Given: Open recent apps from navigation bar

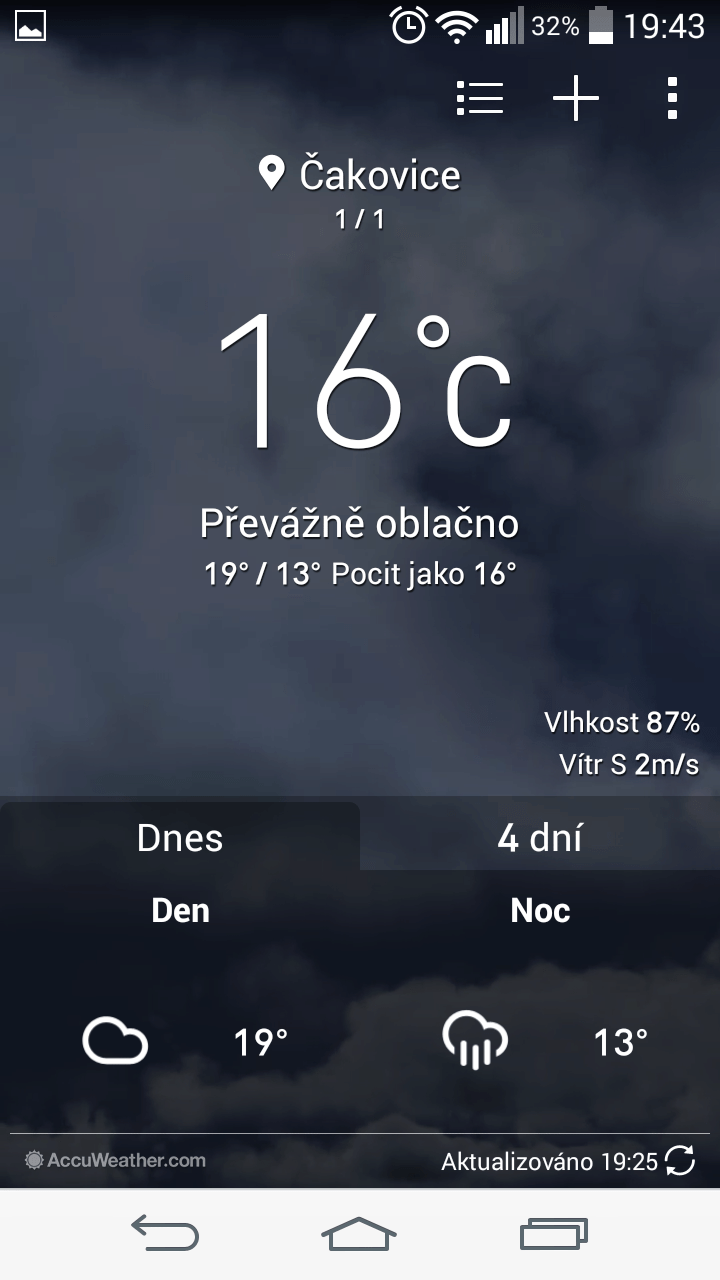Looking at the screenshot, I should (x=554, y=1234).
